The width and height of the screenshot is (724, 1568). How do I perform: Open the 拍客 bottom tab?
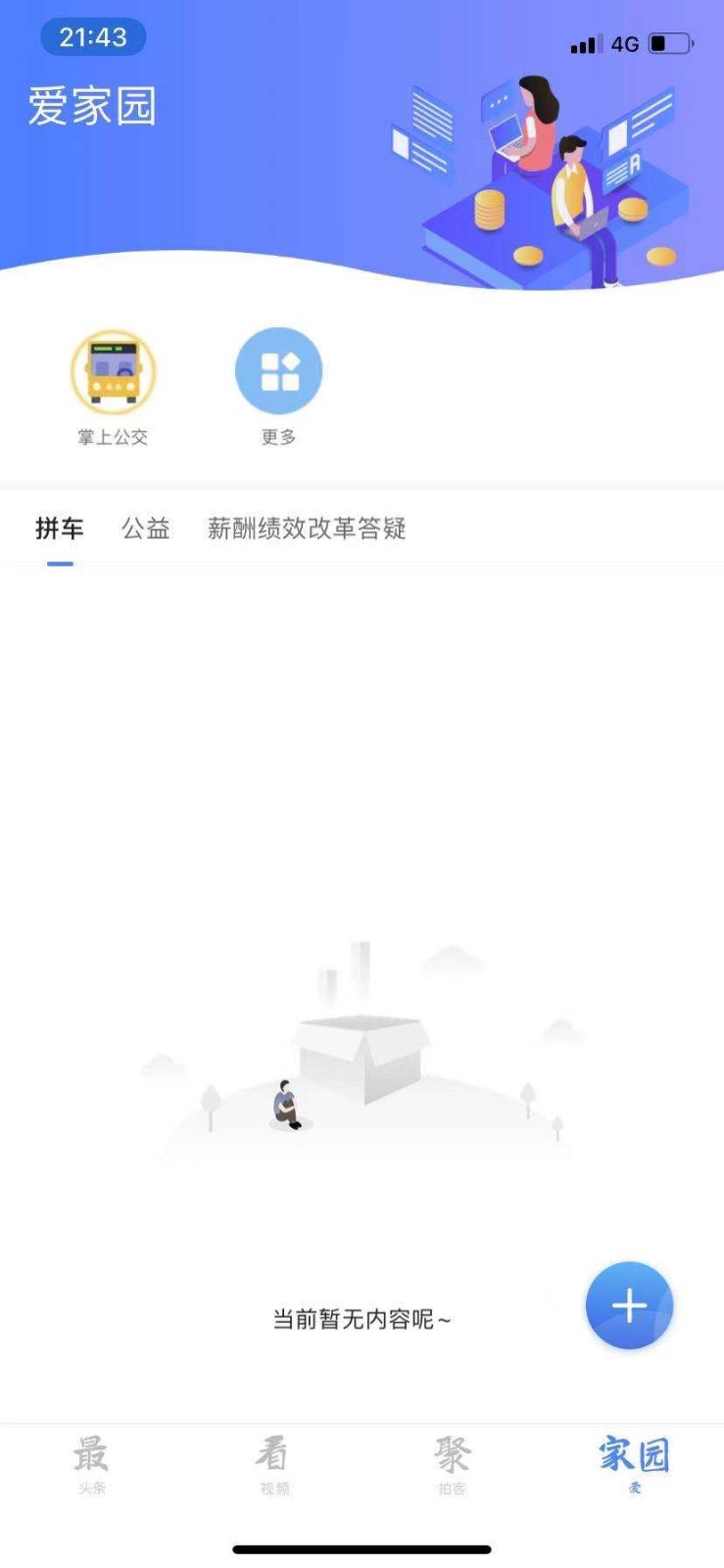click(x=452, y=1465)
